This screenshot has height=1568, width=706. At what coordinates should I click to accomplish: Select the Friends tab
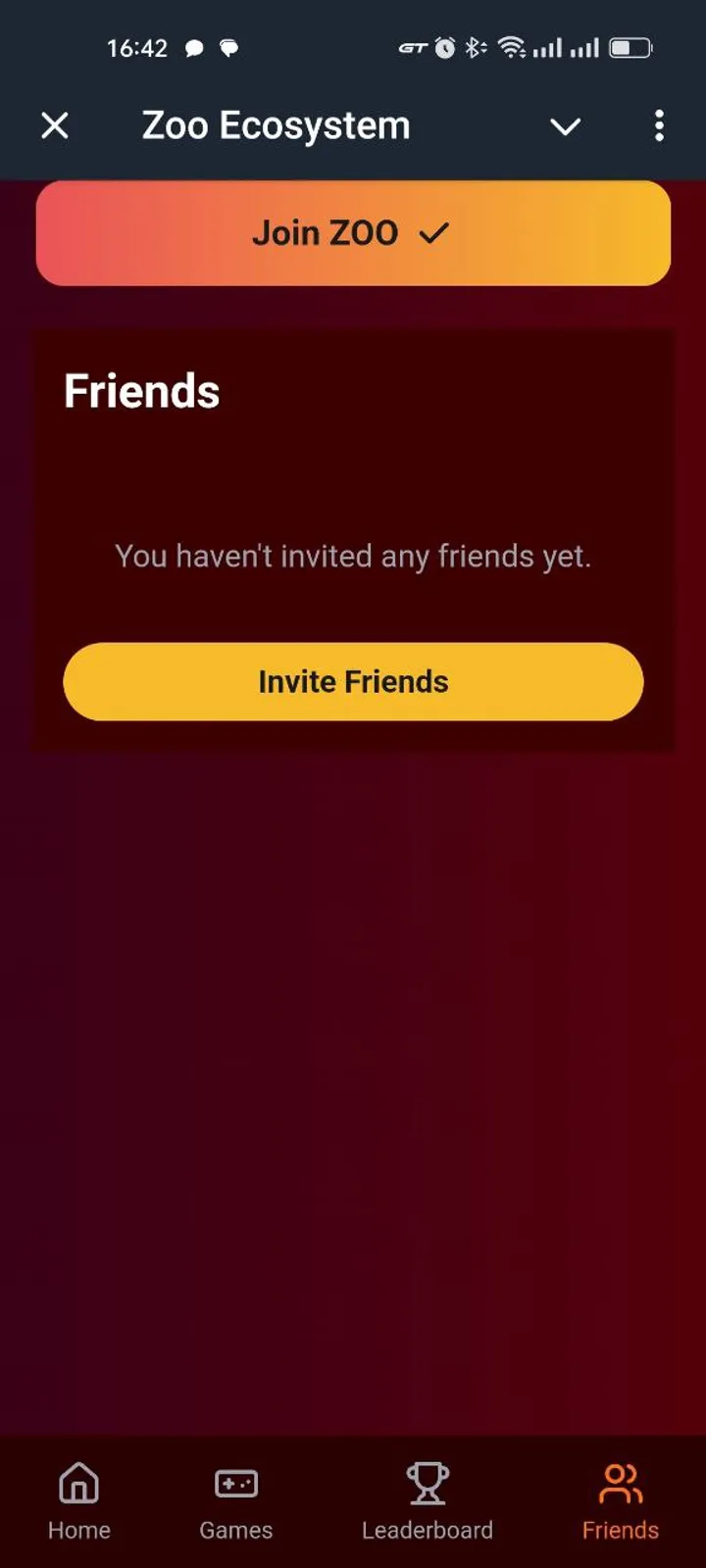[x=620, y=1501]
